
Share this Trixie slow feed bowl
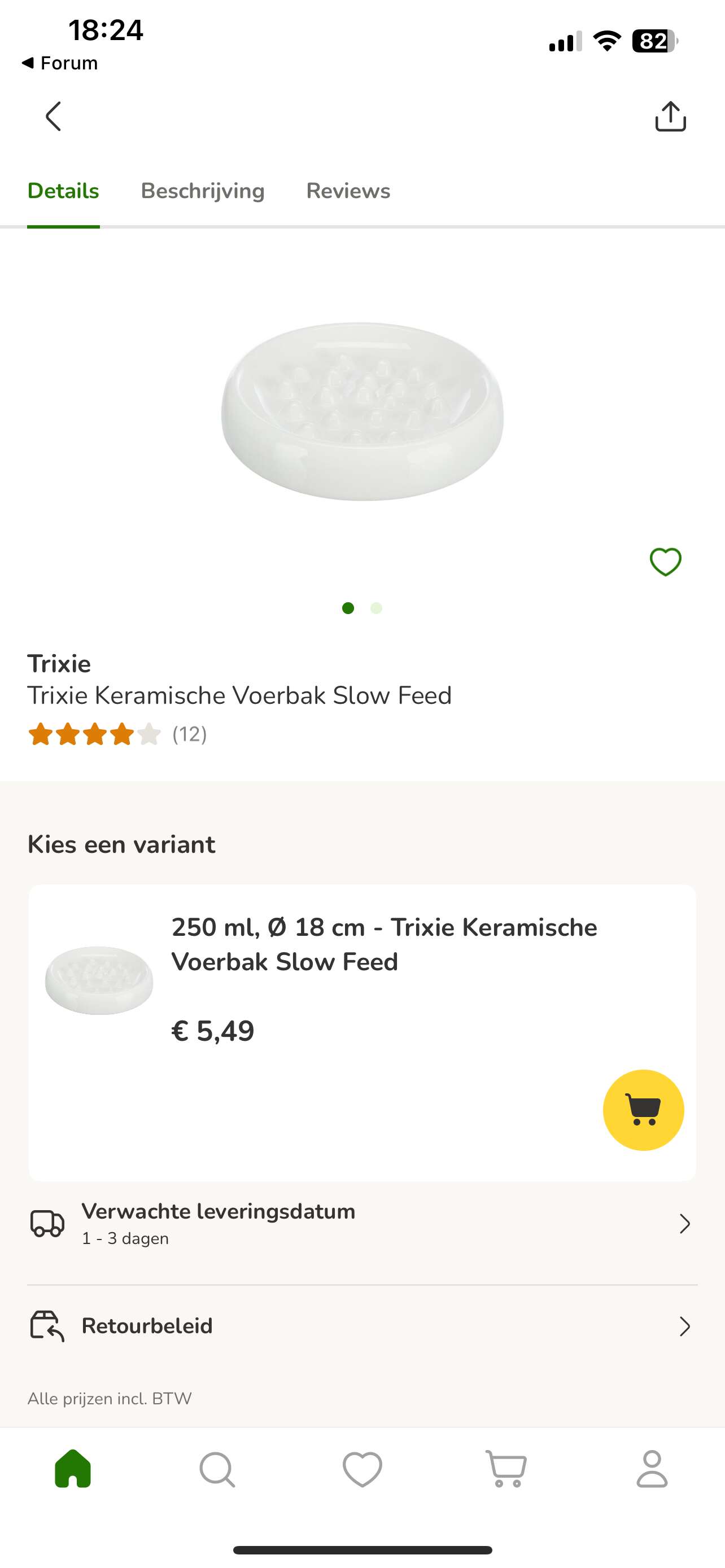(670, 116)
